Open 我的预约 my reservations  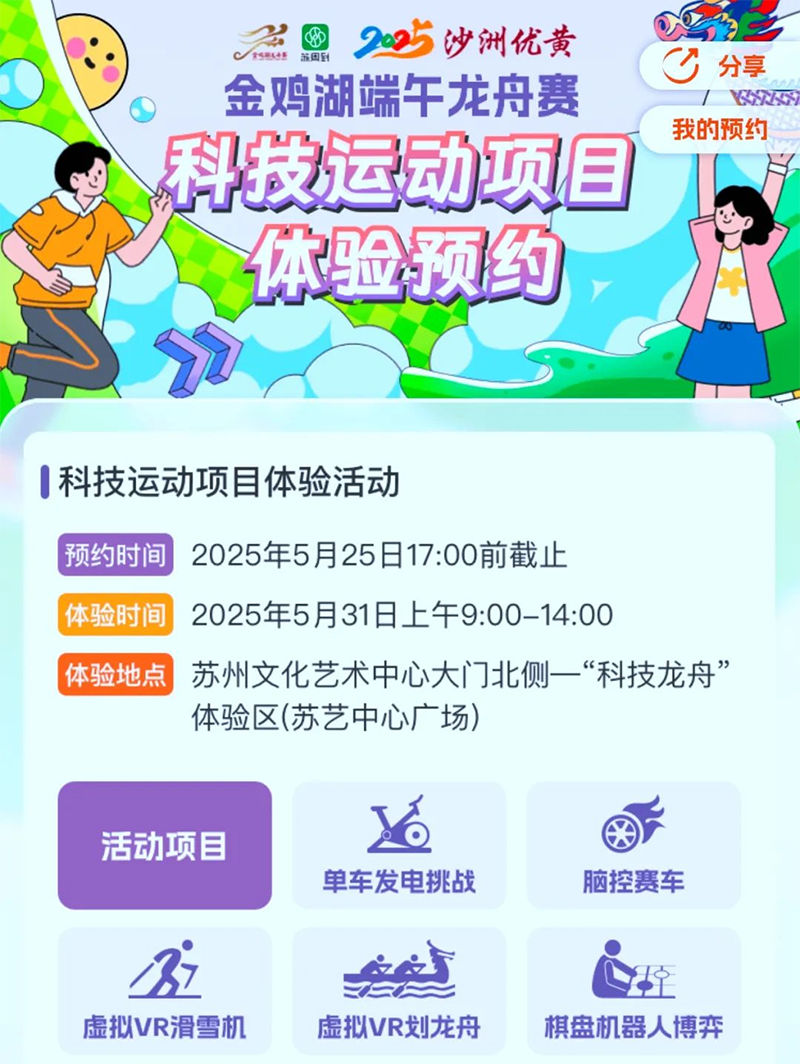pos(720,130)
